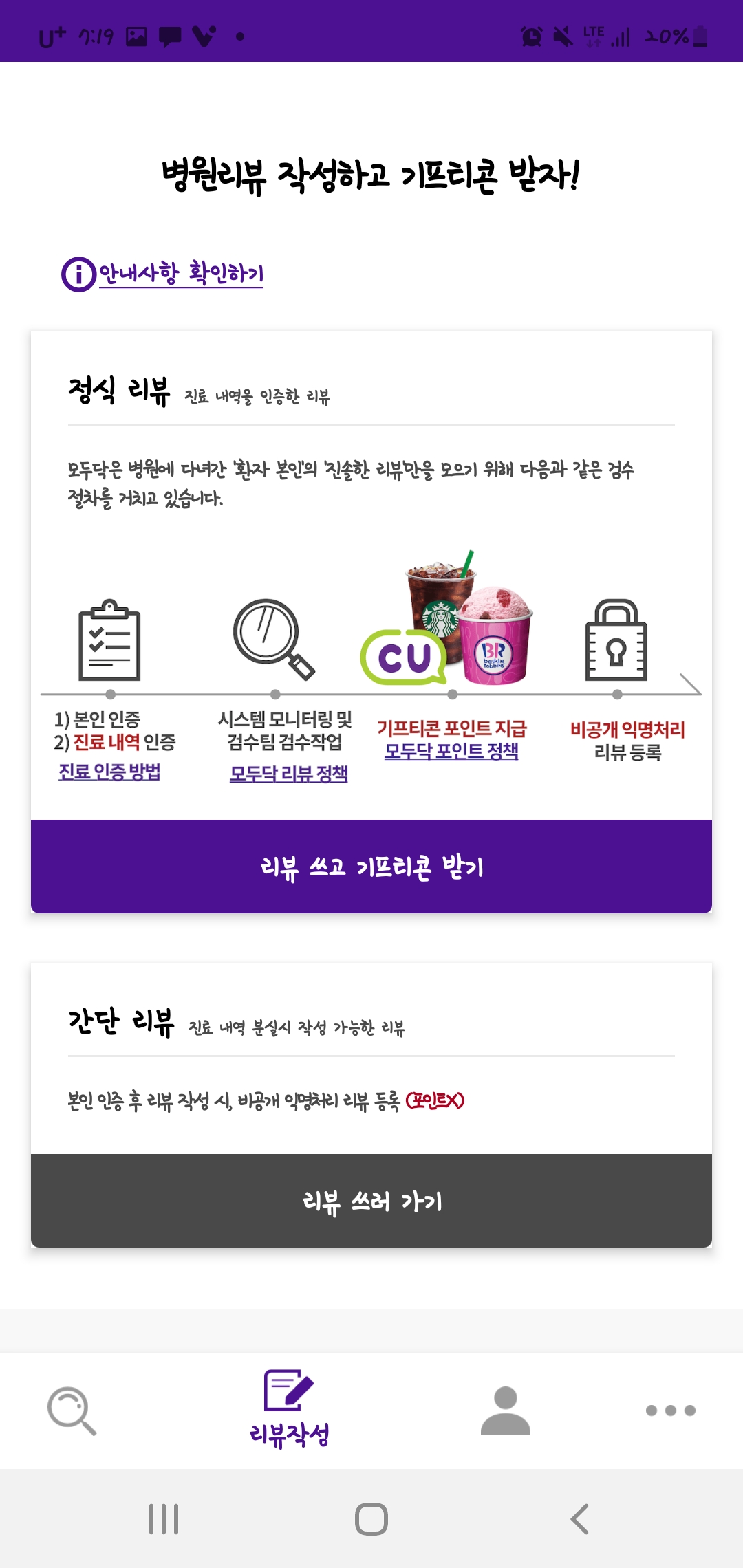Open the 모두닥 포인트 정책 link

coord(451,751)
